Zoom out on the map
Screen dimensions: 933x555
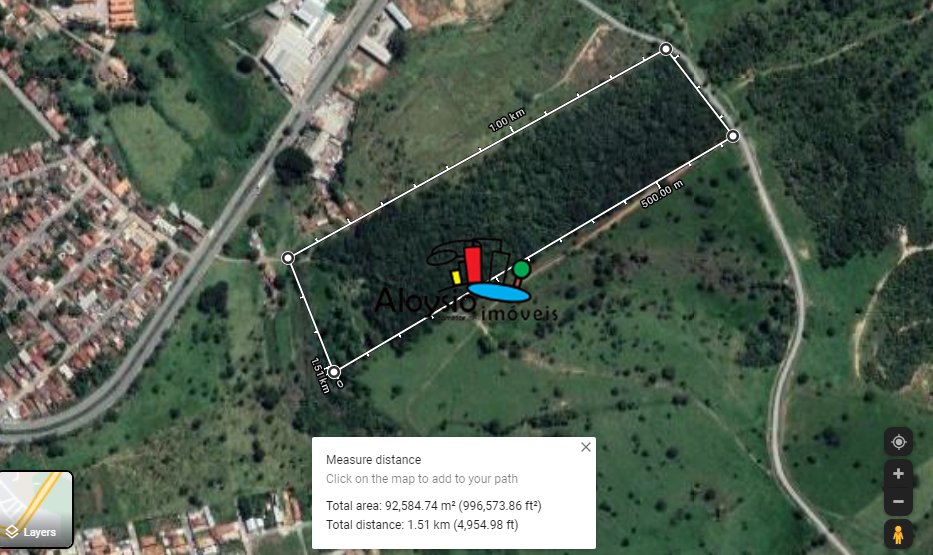[898, 501]
